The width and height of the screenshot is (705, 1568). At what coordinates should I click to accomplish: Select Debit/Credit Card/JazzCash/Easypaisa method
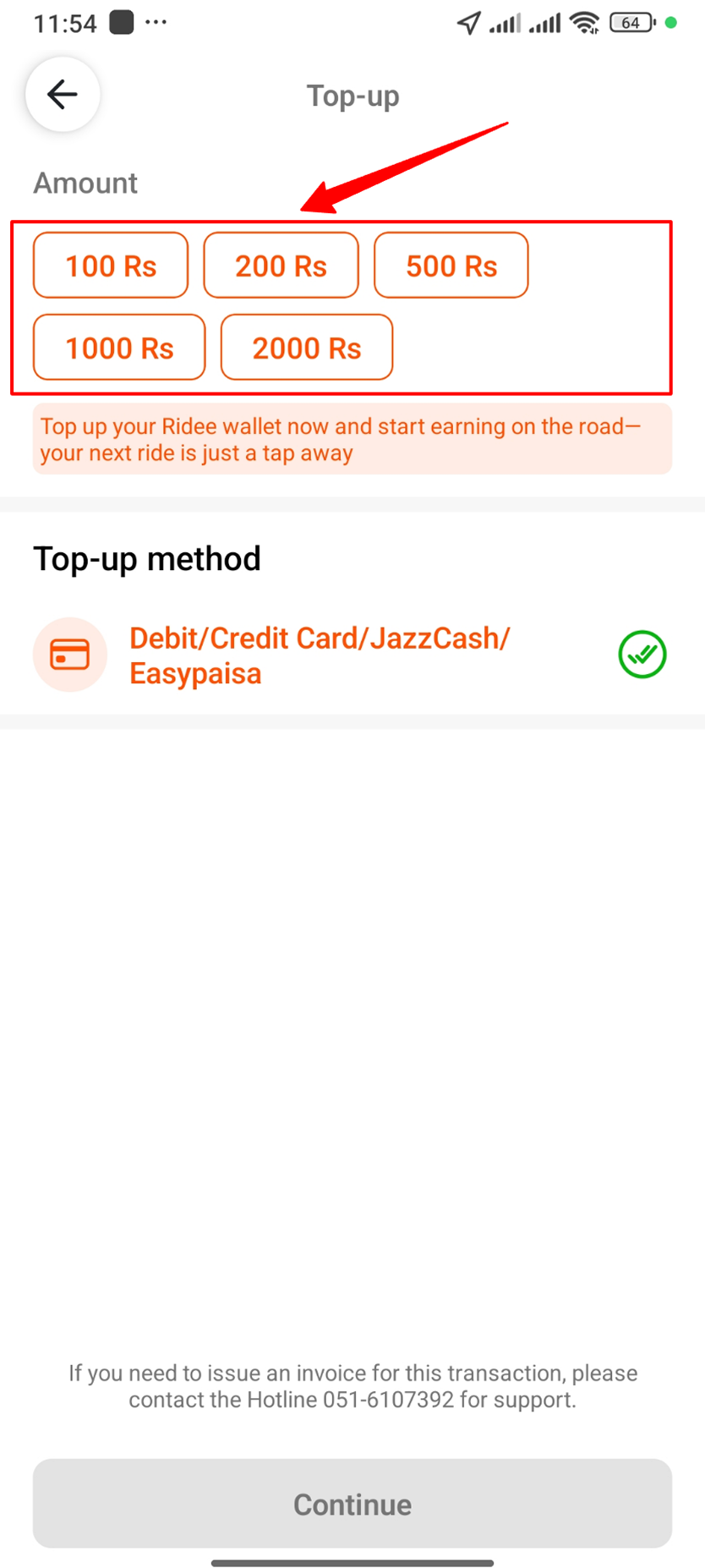(x=320, y=655)
